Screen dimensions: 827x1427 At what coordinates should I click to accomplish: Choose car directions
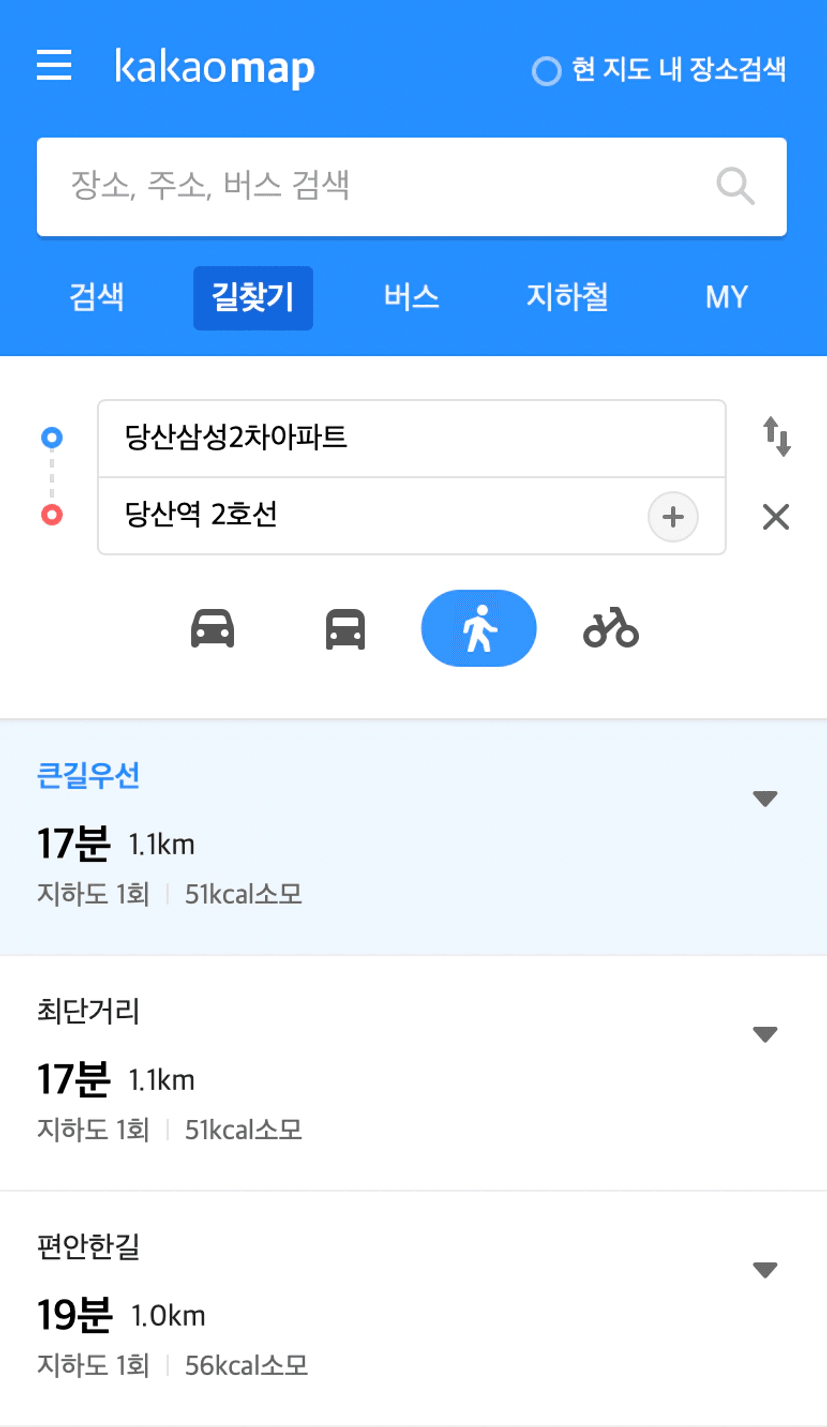[x=213, y=629]
